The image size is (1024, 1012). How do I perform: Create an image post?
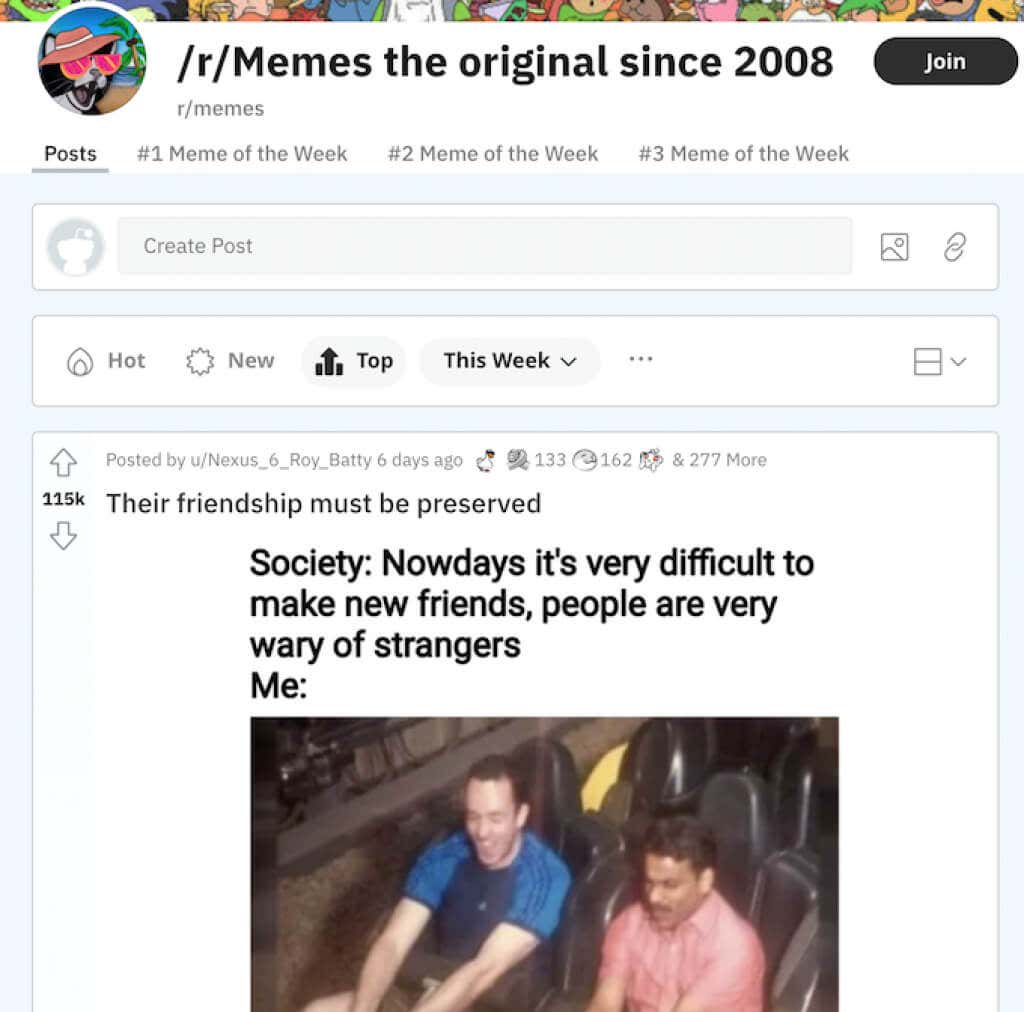tap(894, 247)
